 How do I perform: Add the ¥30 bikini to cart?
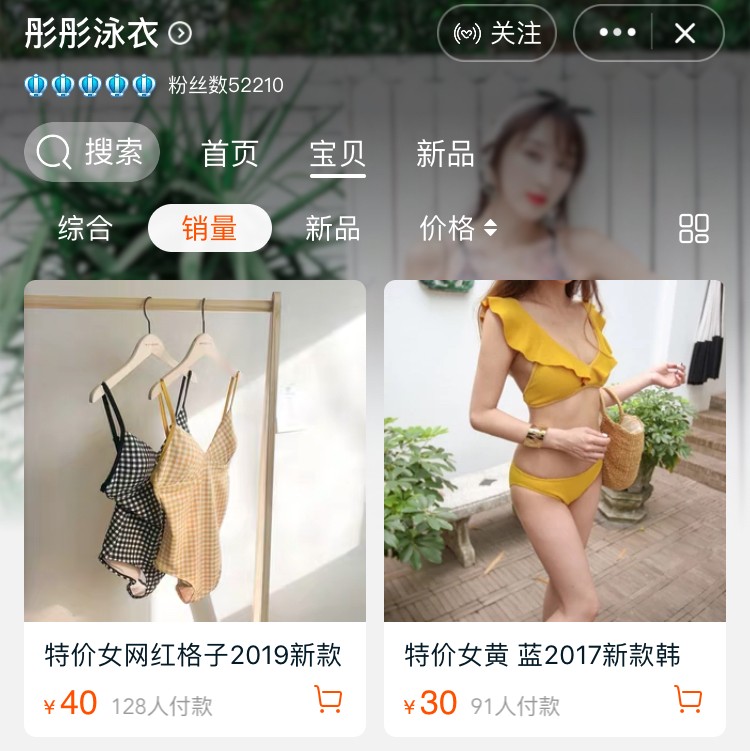coord(688,699)
